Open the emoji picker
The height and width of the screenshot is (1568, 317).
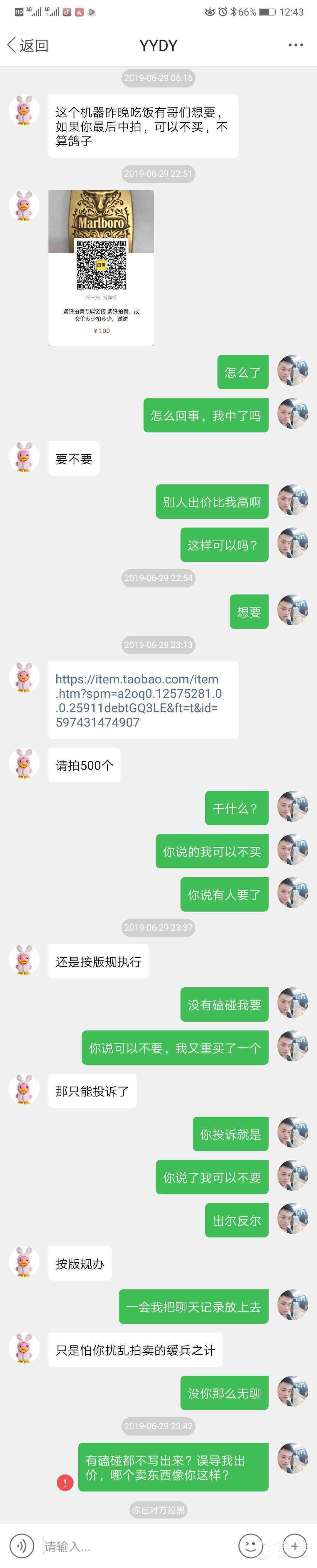click(x=250, y=1545)
